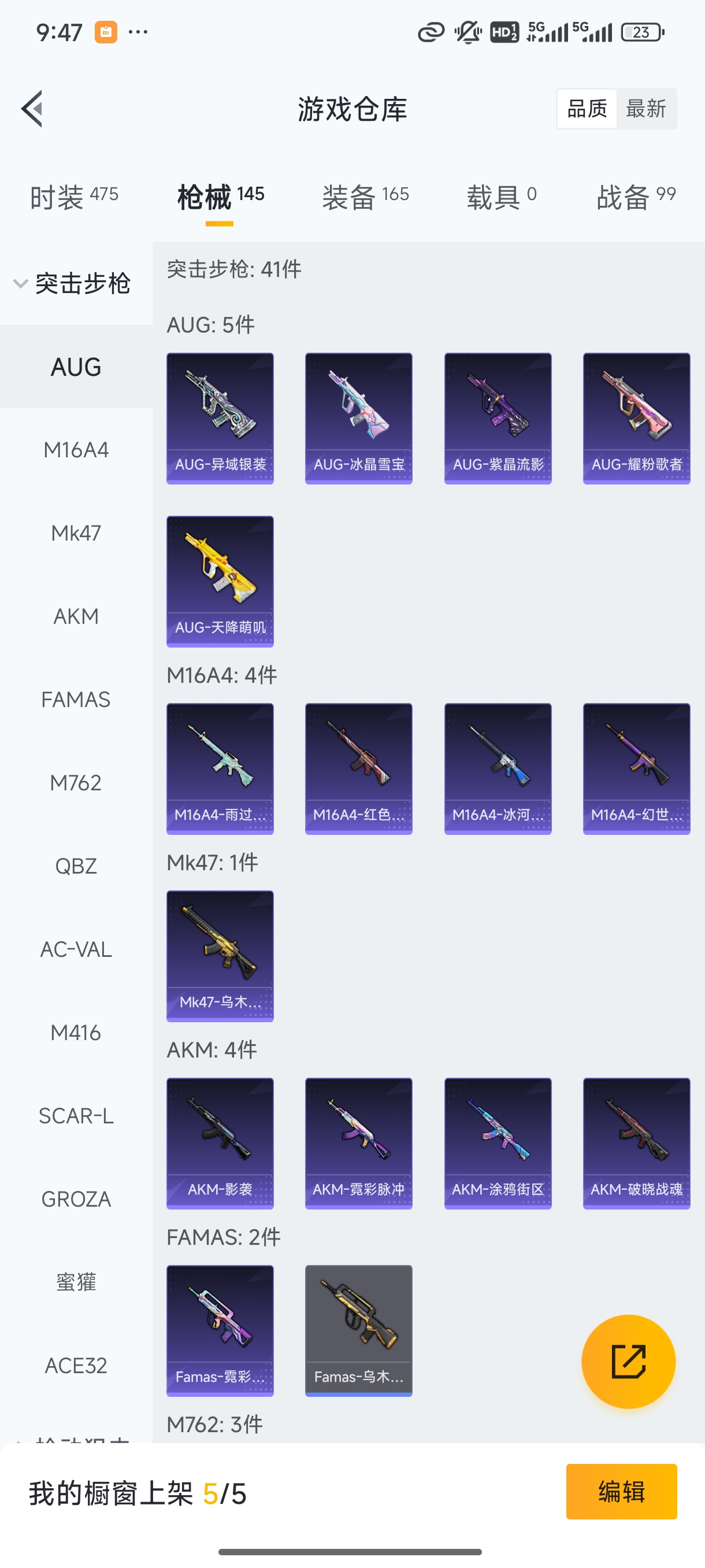Select M416 in the weapon sidebar
The image size is (705, 1568).
(76, 1033)
